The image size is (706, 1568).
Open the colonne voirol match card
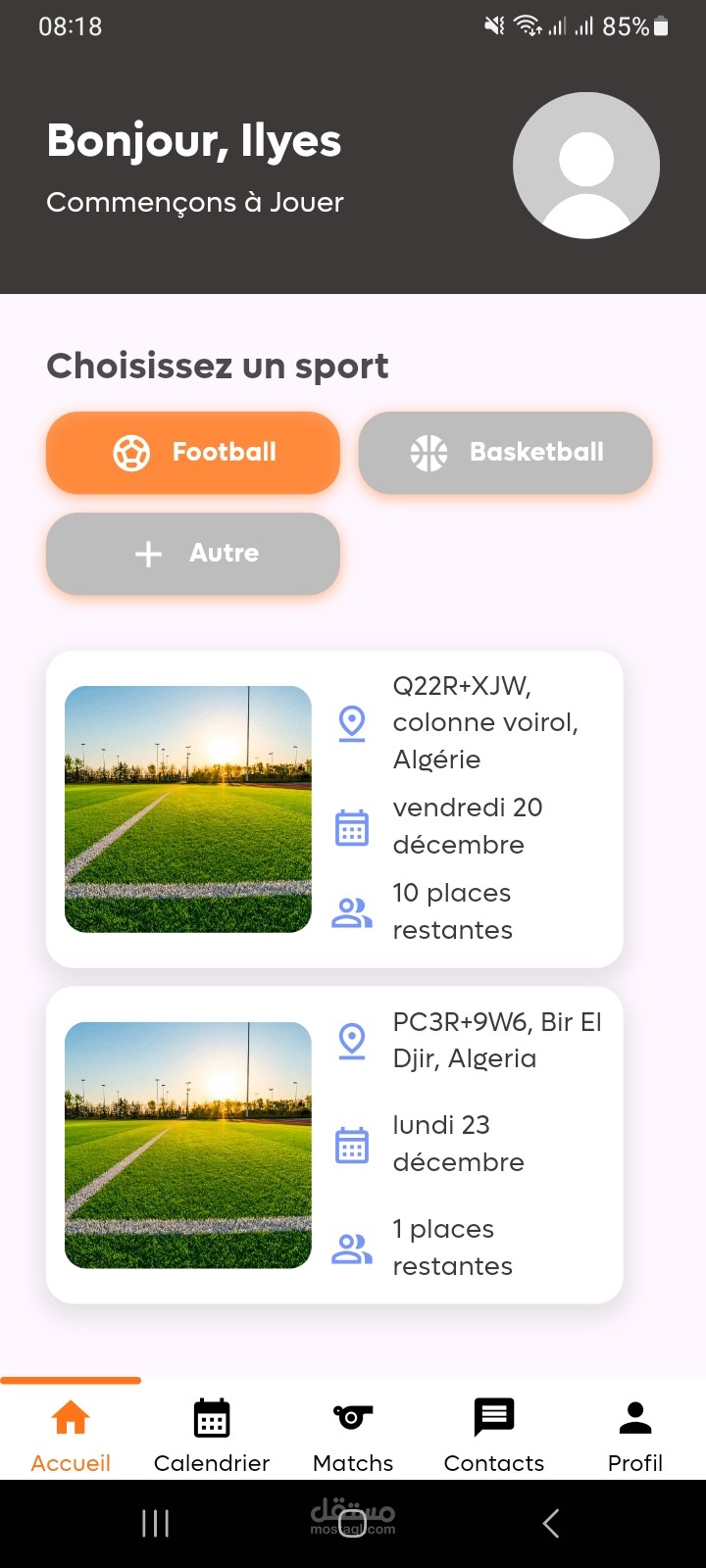point(334,809)
